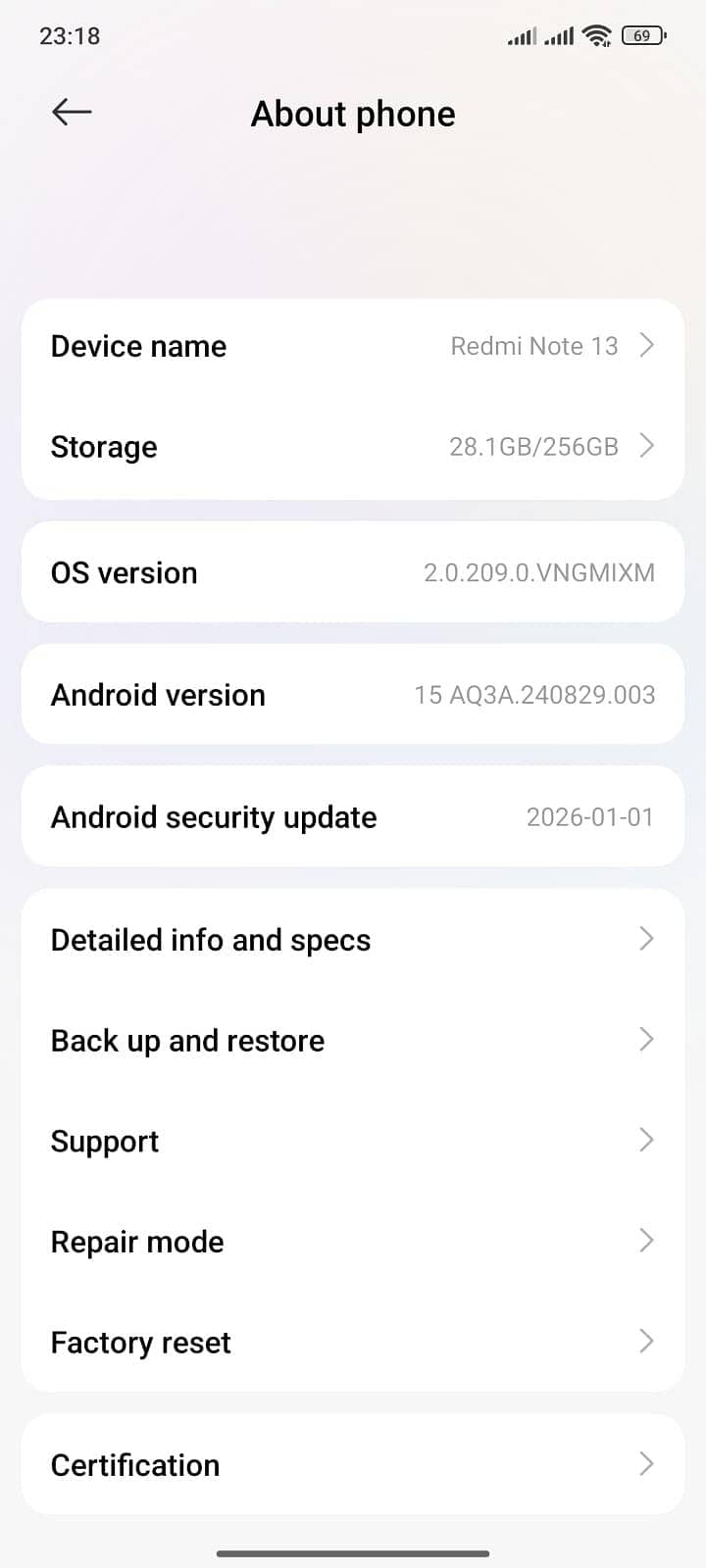
Task: Open Repair mode settings
Action: coord(353,1241)
